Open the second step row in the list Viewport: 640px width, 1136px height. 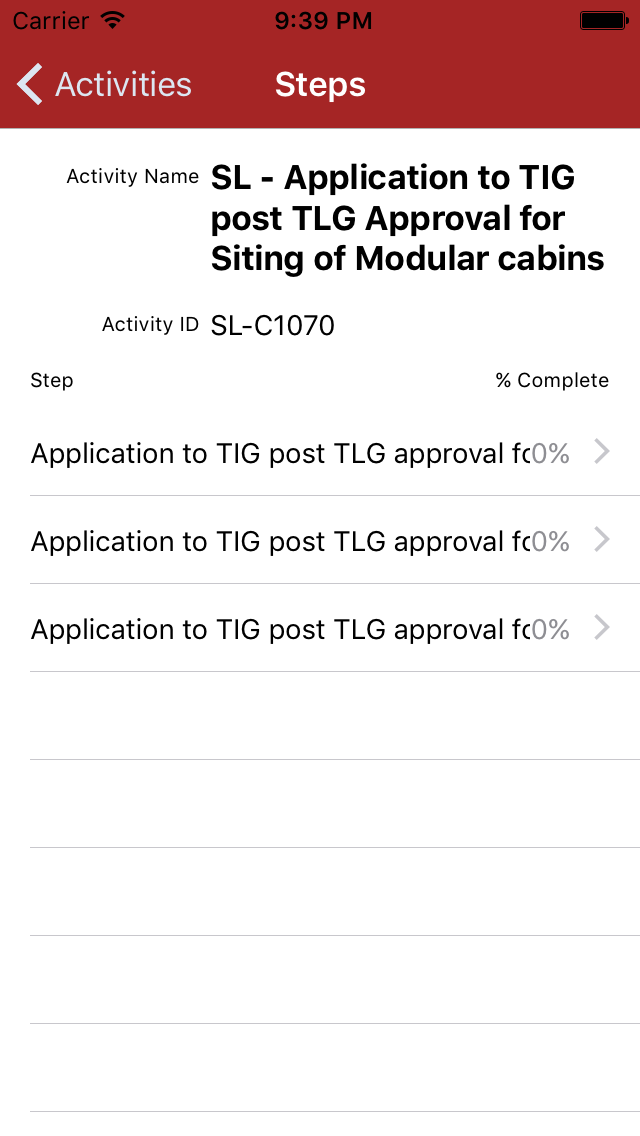(x=320, y=541)
